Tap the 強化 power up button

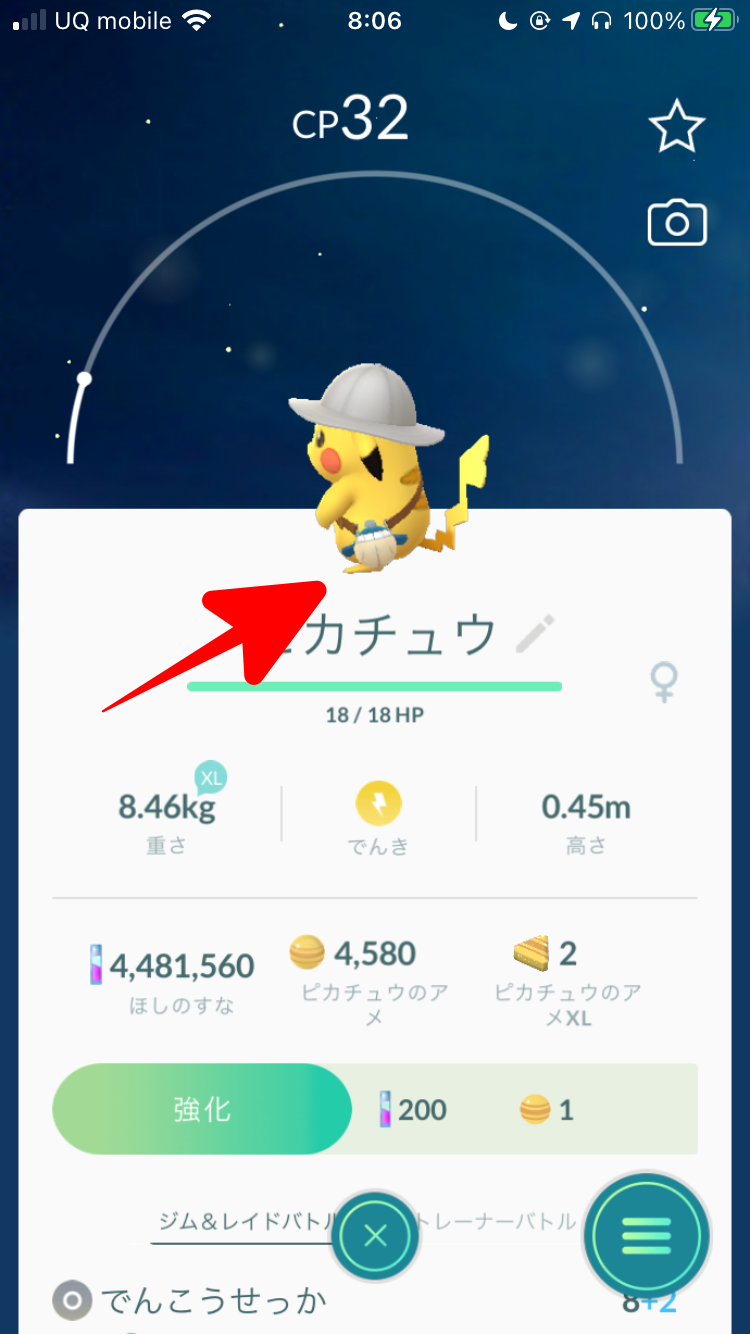[202, 1109]
